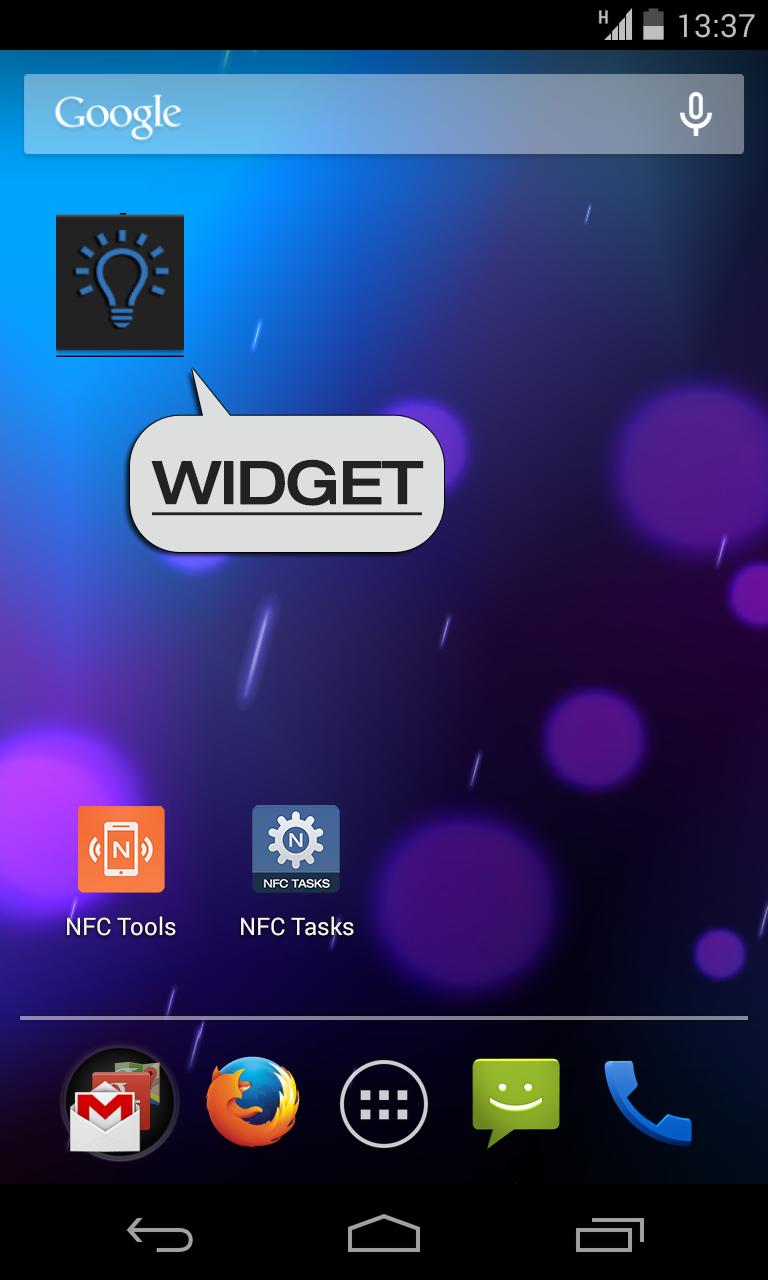Open the Google search bar
This screenshot has width=768, height=1280.
pyautogui.click(x=340, y=114)
